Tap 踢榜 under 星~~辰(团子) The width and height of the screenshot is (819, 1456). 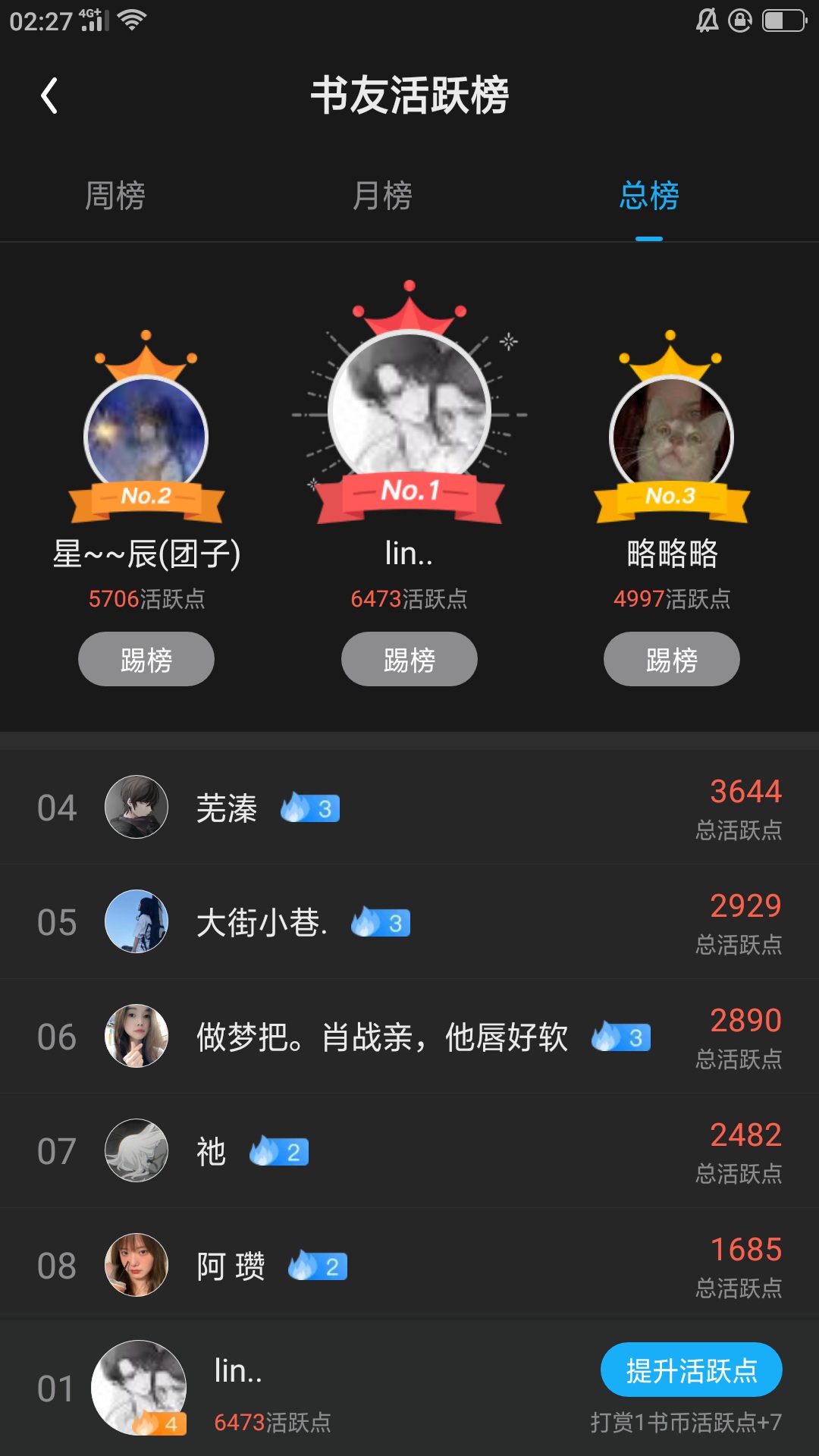coord(146,659)
